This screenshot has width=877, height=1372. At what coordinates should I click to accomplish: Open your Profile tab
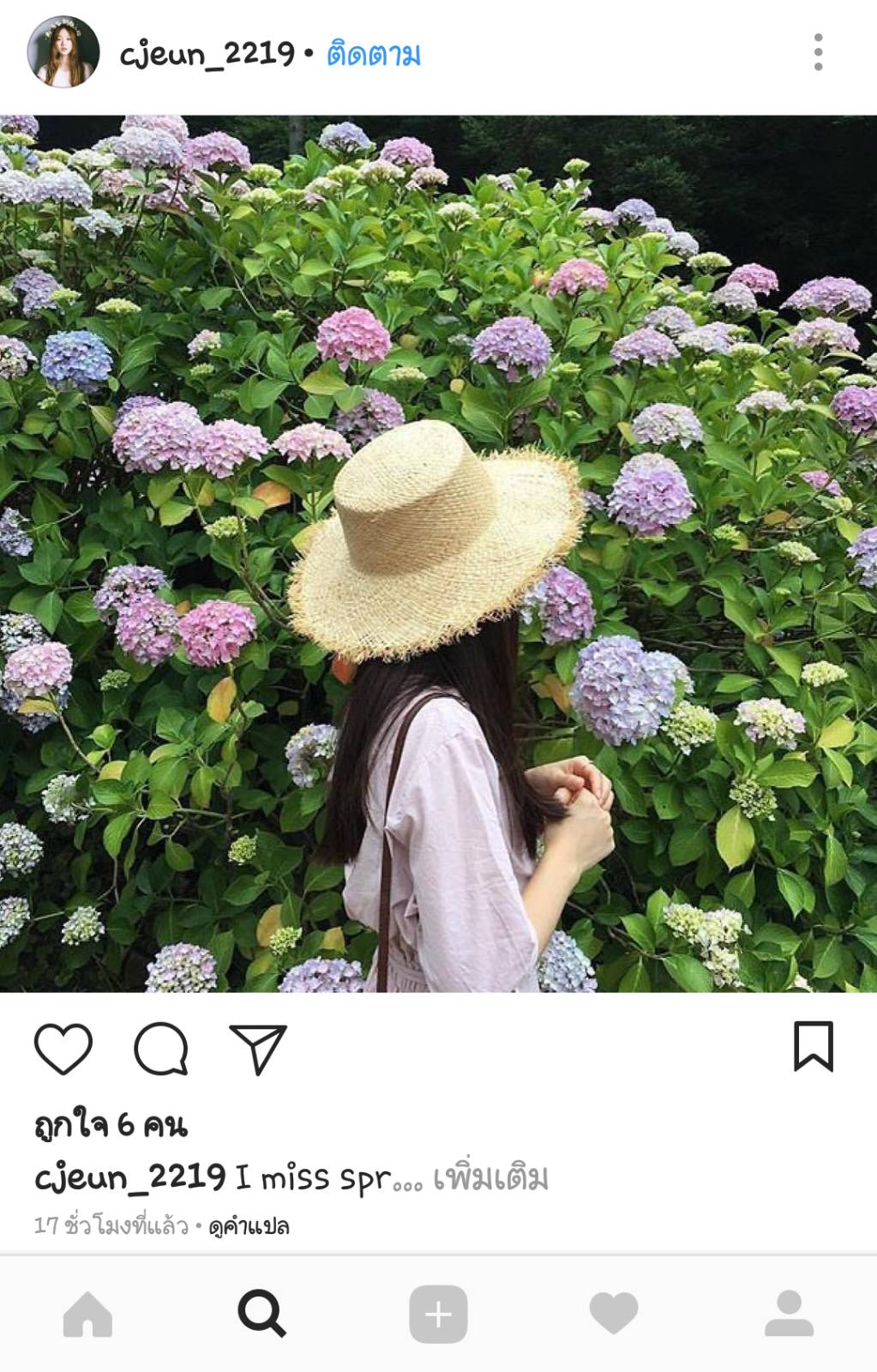click(789, 1314)
